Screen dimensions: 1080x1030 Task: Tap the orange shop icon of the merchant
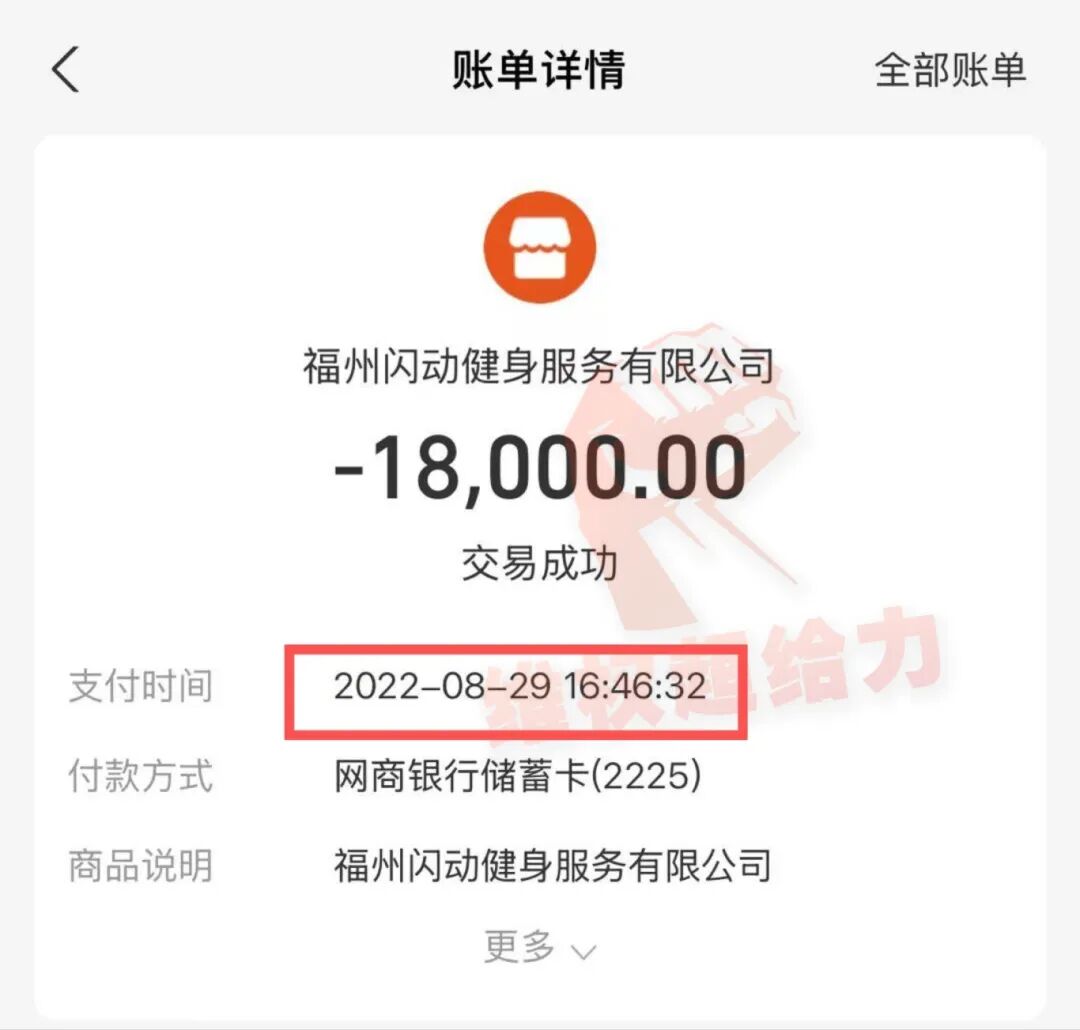click(540, 247)
